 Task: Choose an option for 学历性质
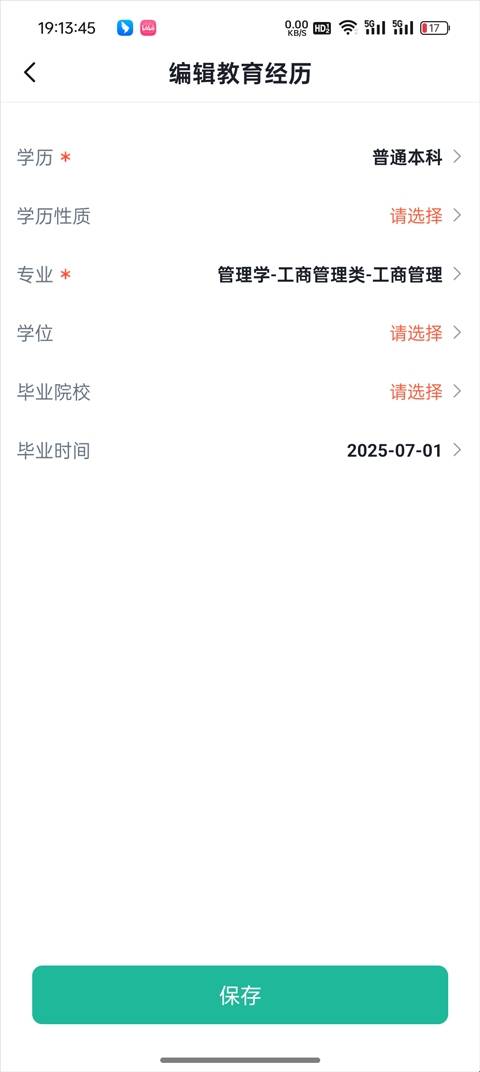pos(240,216)
